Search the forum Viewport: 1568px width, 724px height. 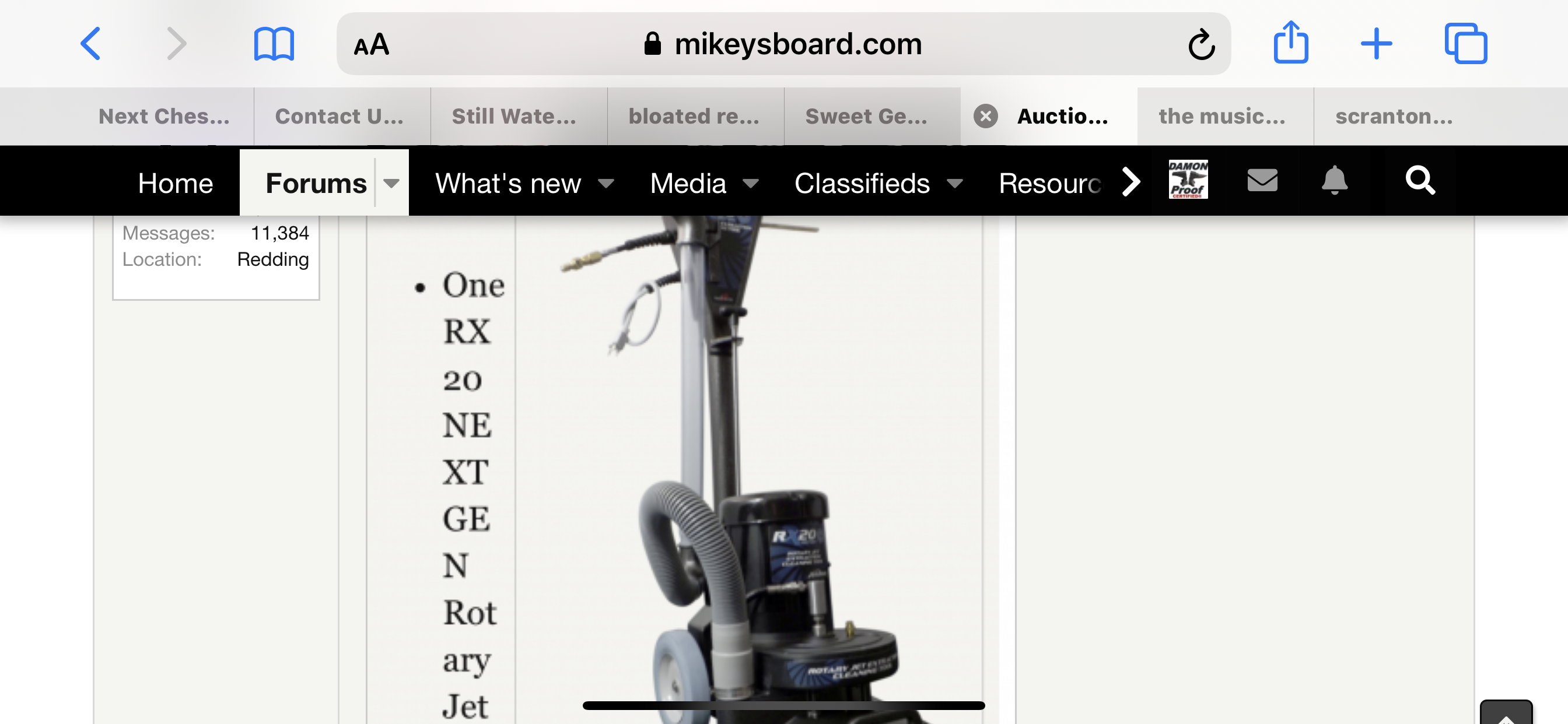tap(1419, 181)
